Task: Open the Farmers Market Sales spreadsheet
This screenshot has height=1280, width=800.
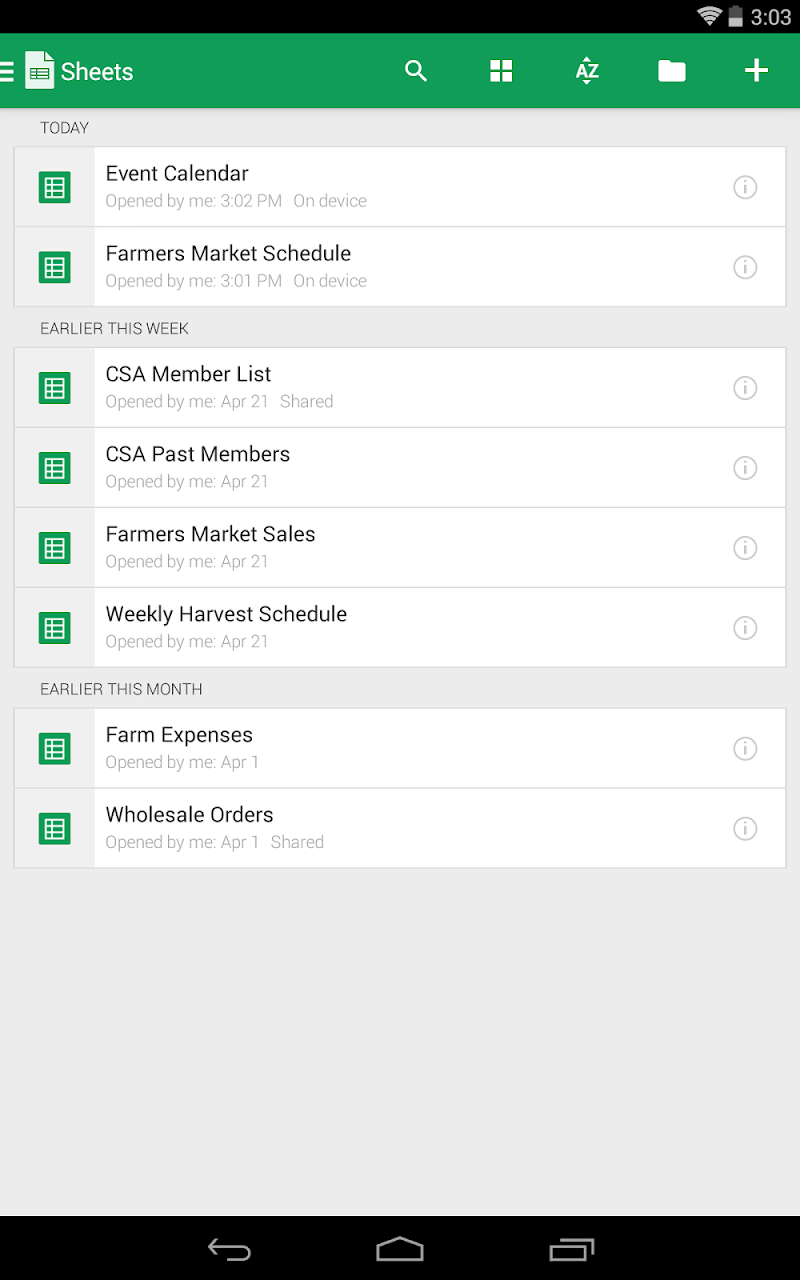Action: click(x=300, y=547)
